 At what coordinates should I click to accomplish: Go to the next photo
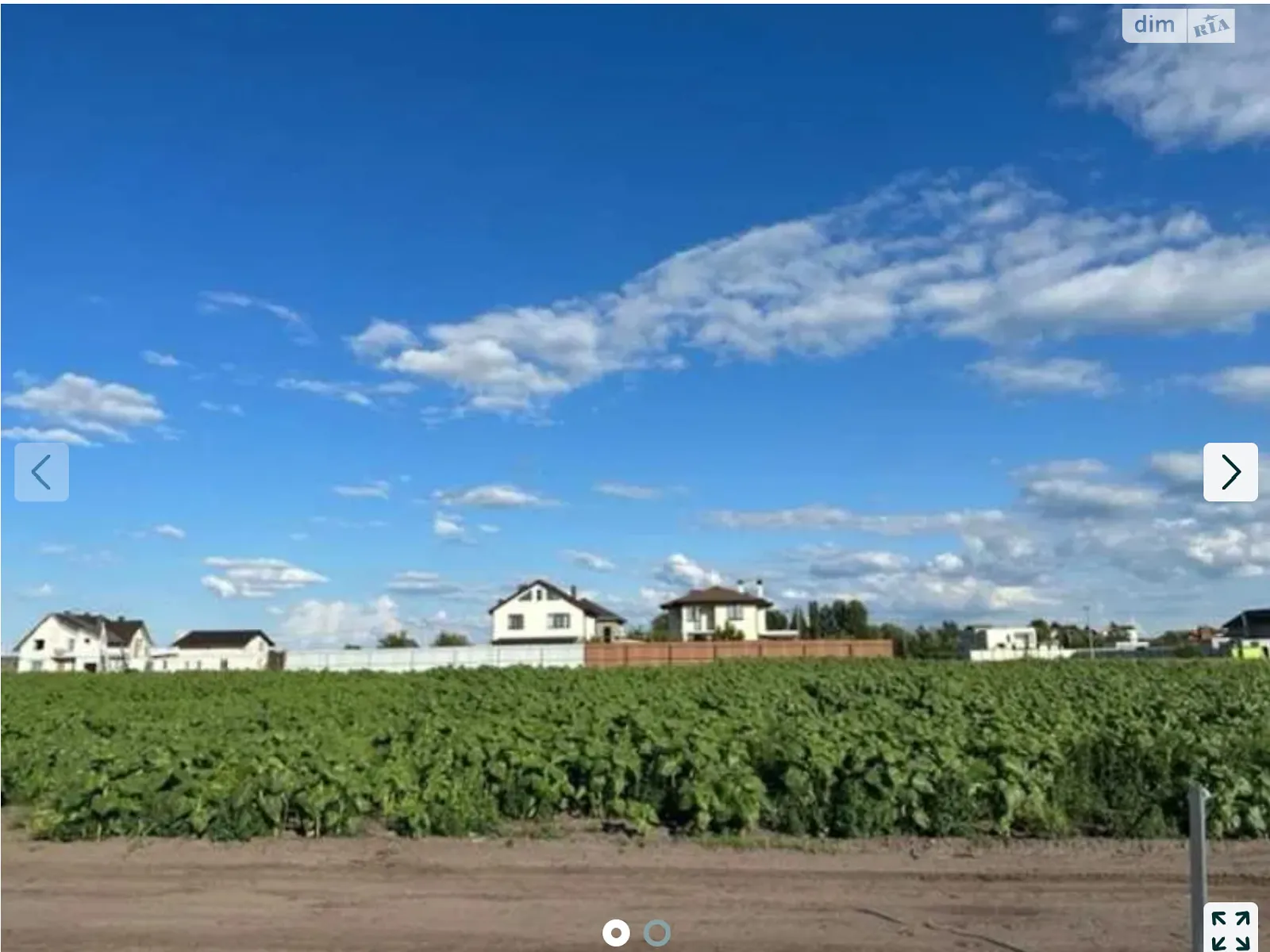(1230, 472)
